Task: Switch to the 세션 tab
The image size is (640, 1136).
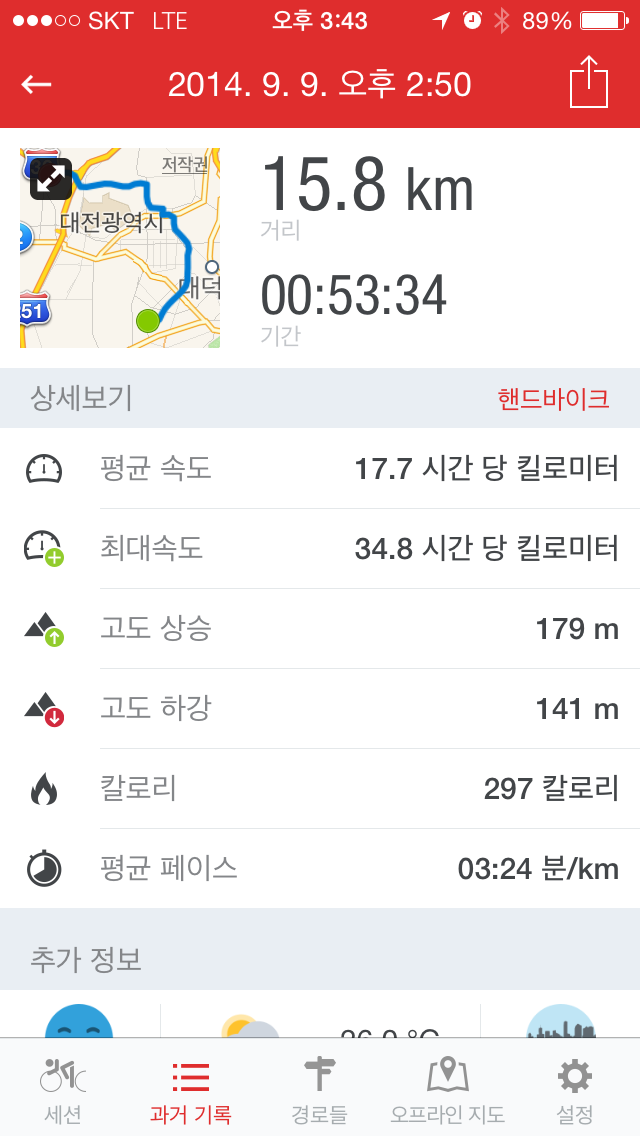Action: (x=62, y=1088)
